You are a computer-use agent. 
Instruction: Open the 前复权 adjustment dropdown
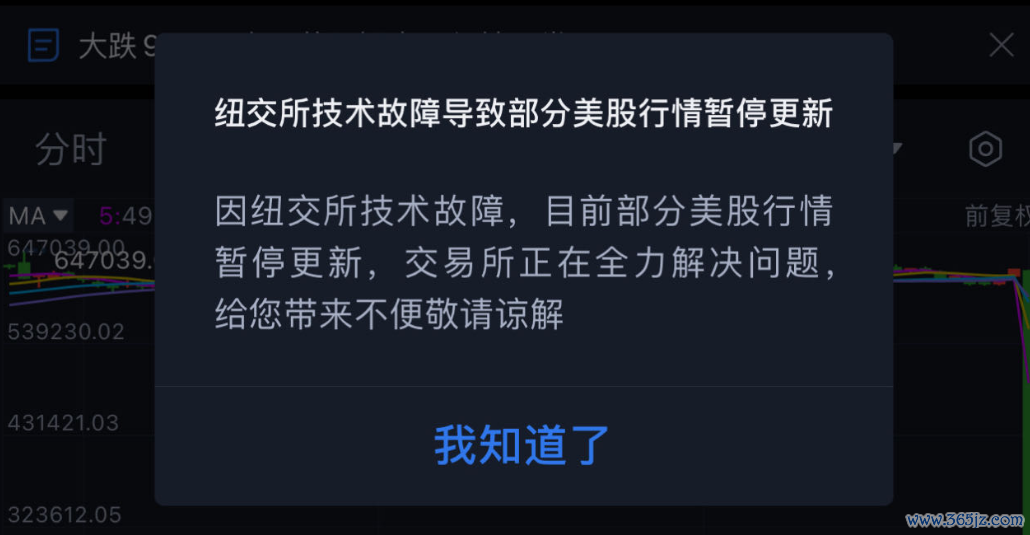click(996, 216)
